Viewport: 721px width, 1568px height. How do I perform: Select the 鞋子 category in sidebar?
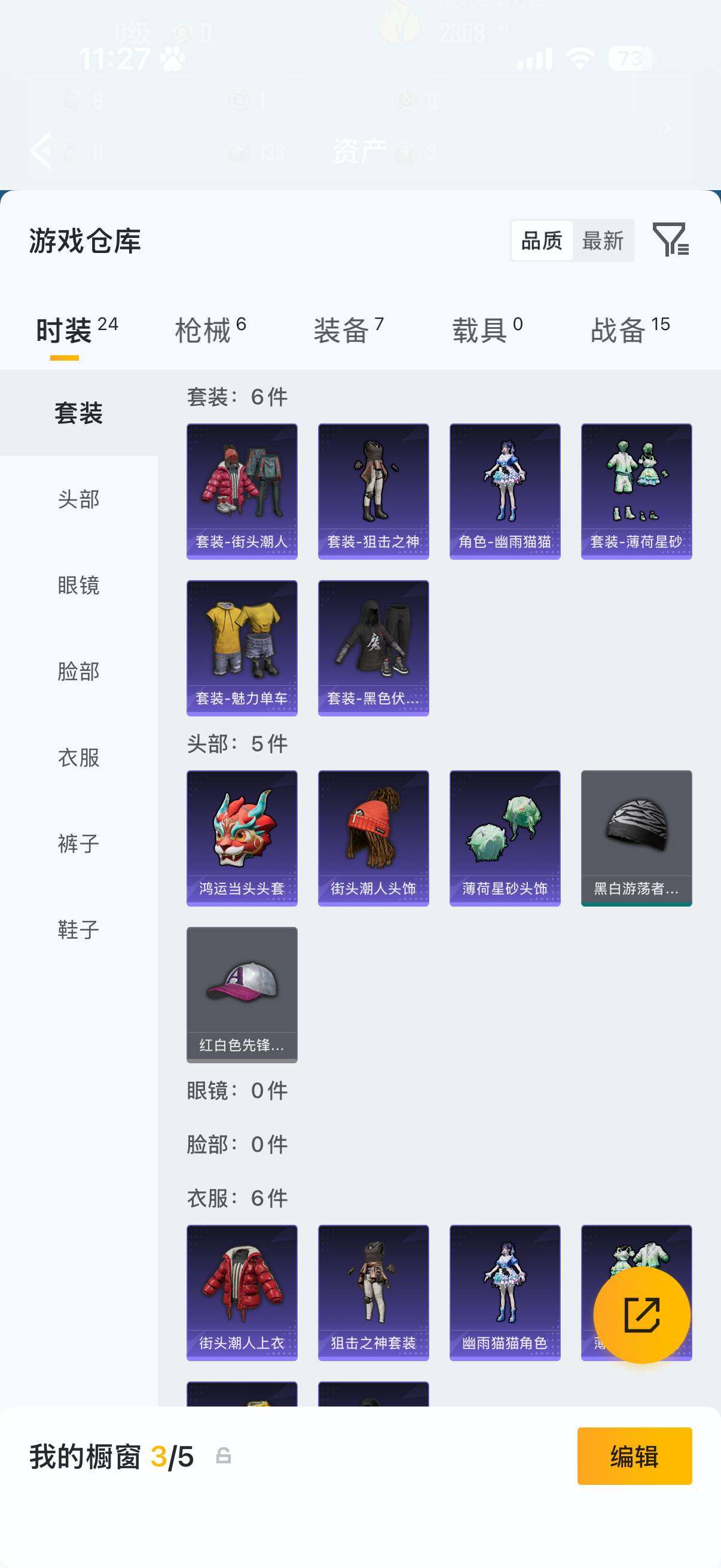78,930
